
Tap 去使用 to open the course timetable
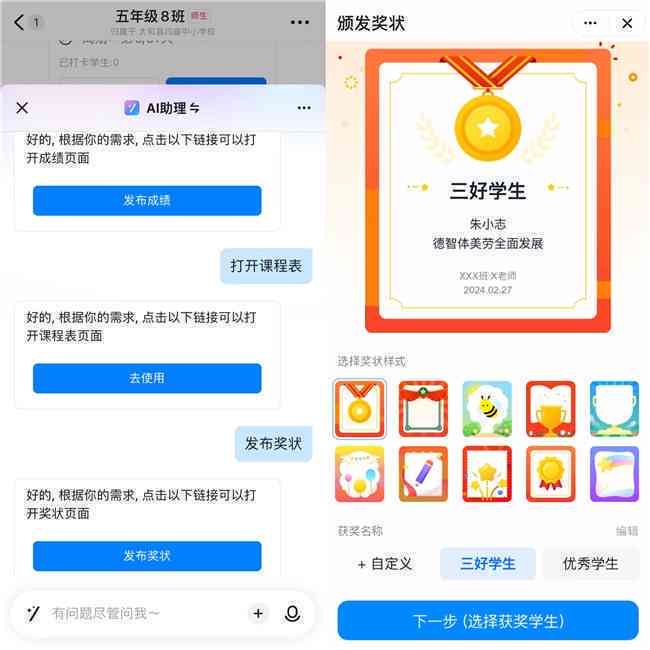[x=147, y=378]
